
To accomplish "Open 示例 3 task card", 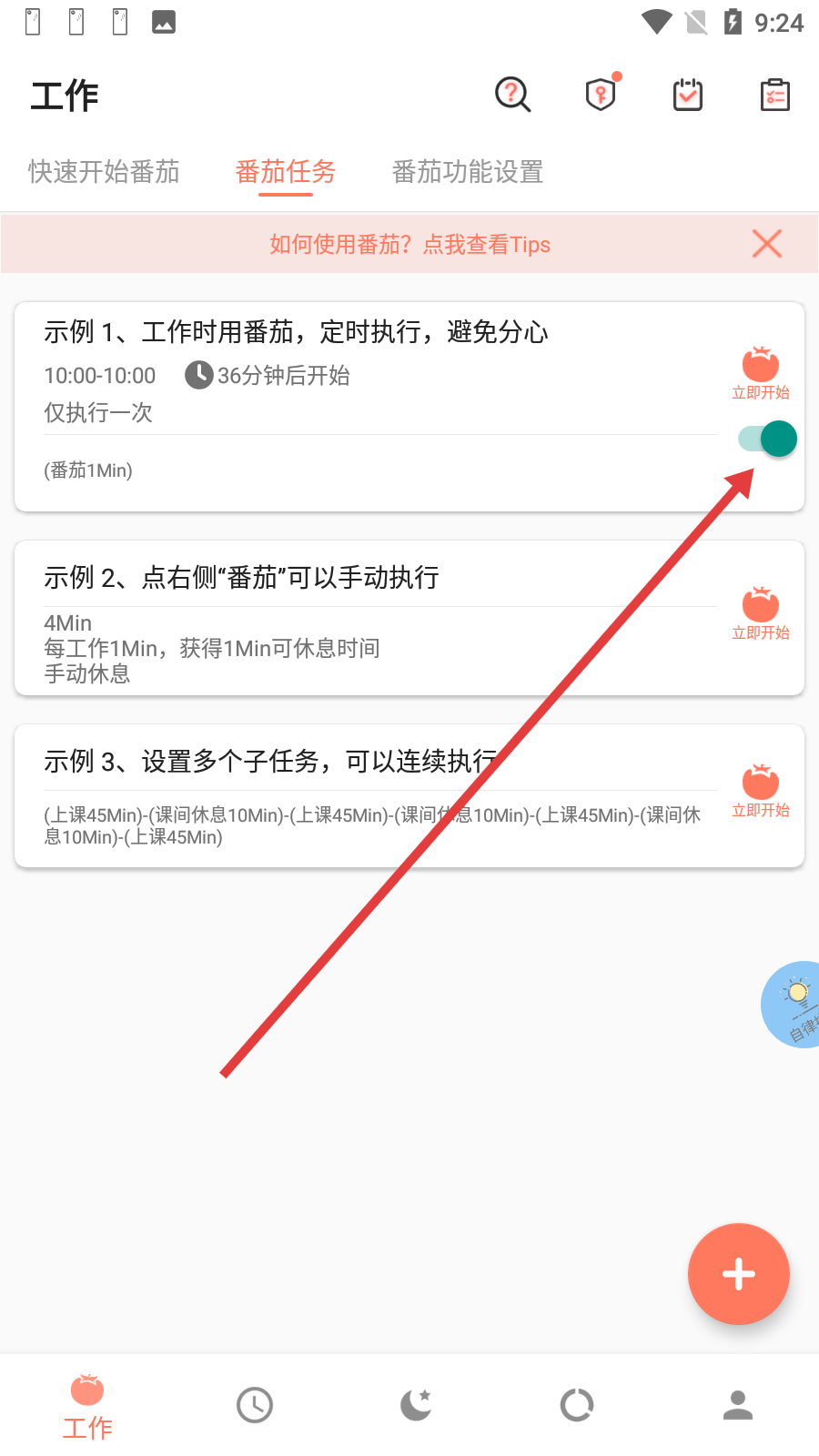I will tap(364, 796).
